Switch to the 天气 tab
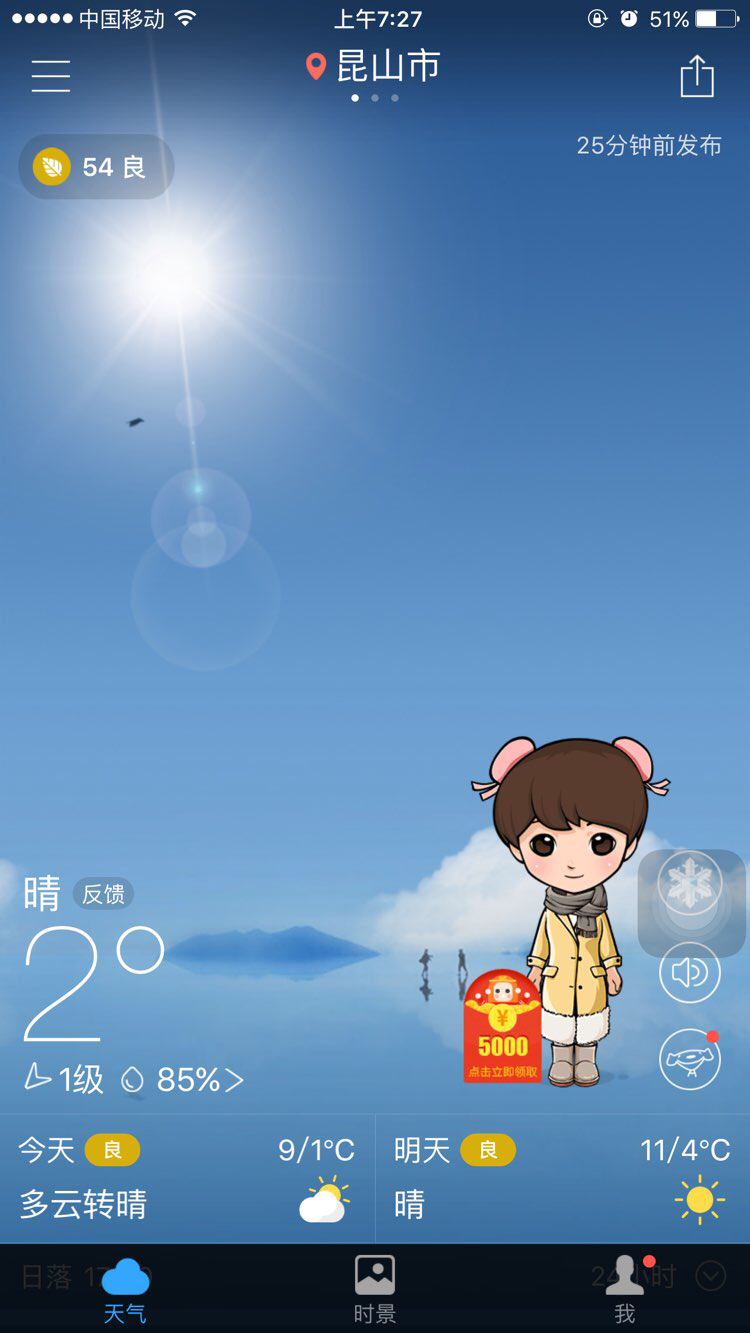 coord(125,1290)
